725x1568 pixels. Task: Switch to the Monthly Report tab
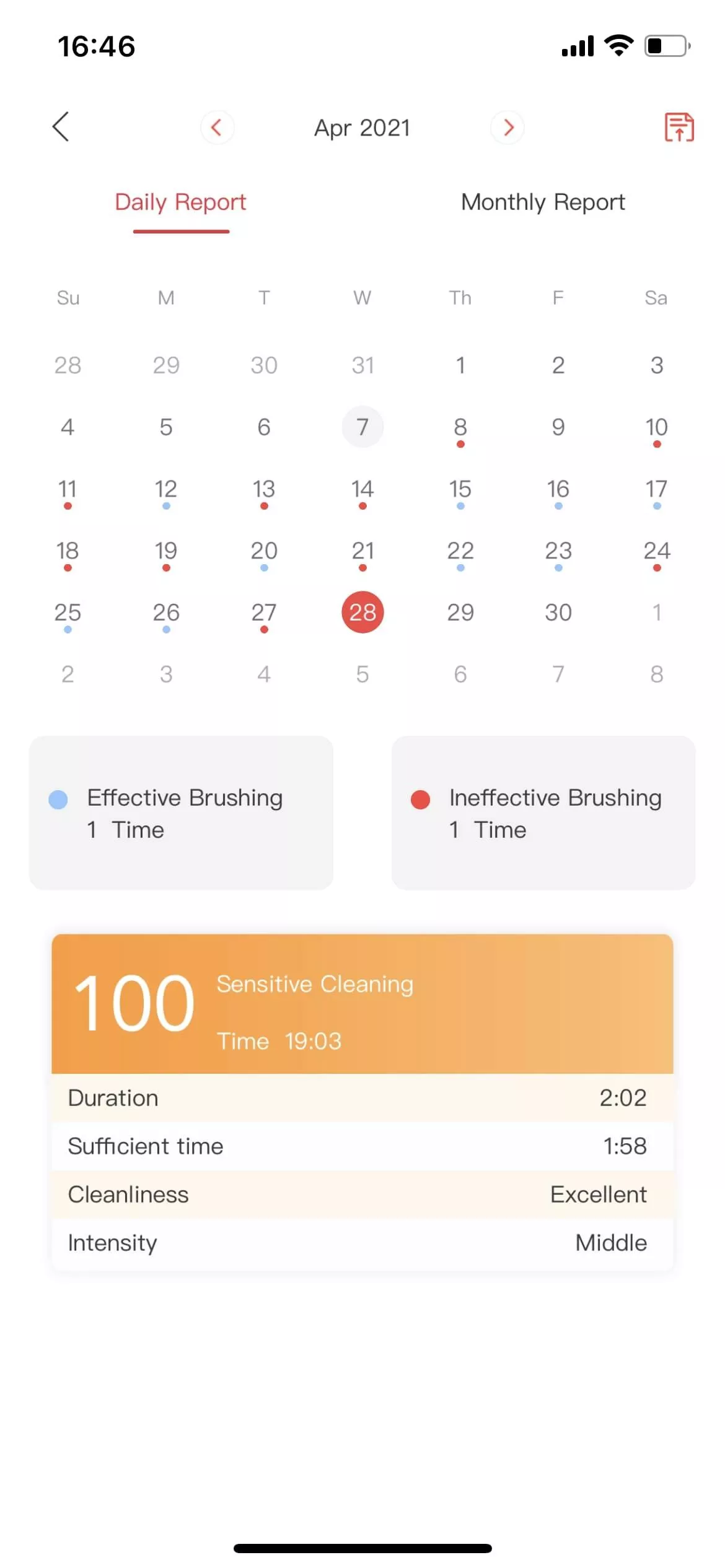pyautogui.click(x=543, y=202)
